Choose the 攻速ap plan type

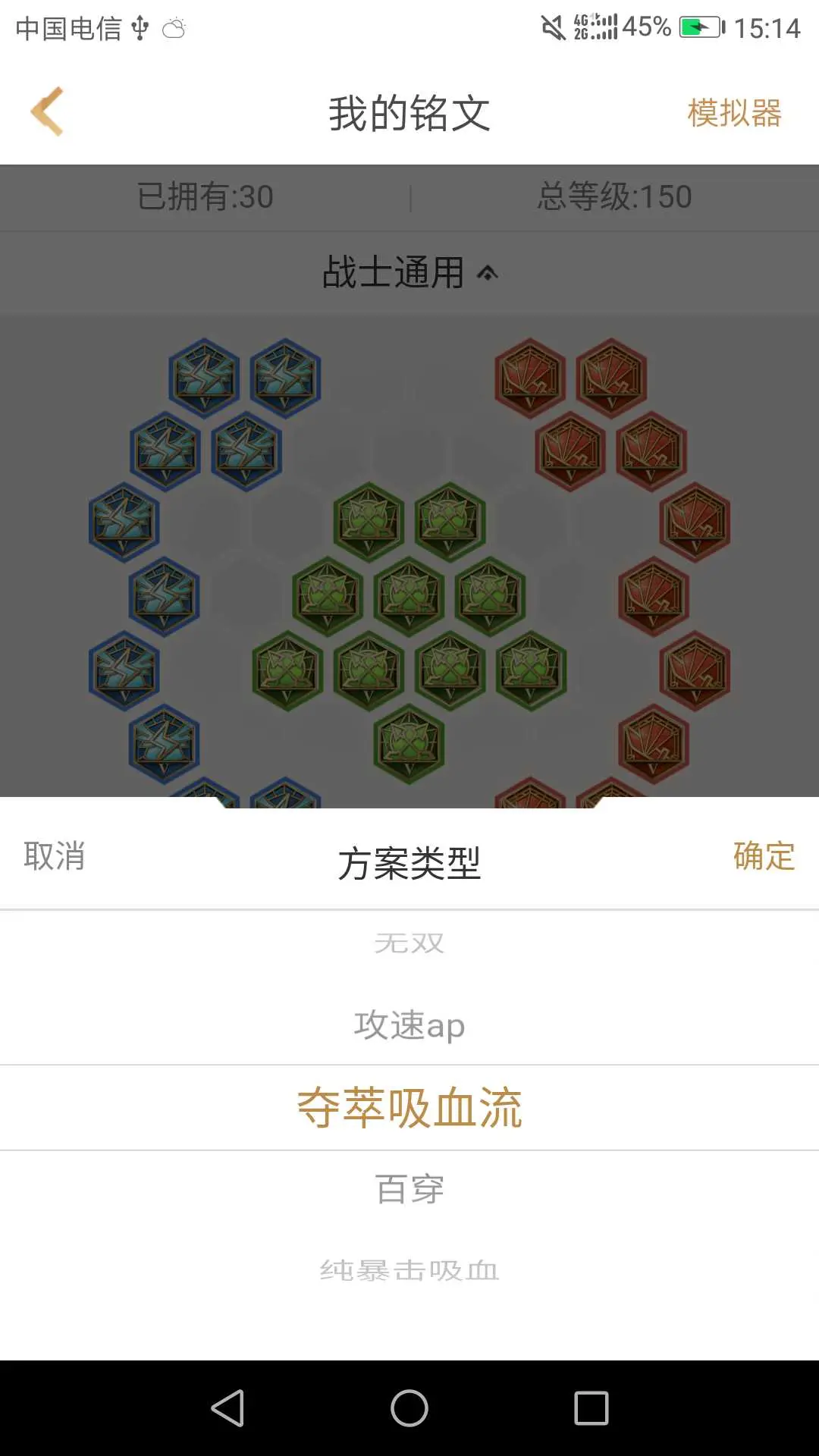tap(409, 1025)
